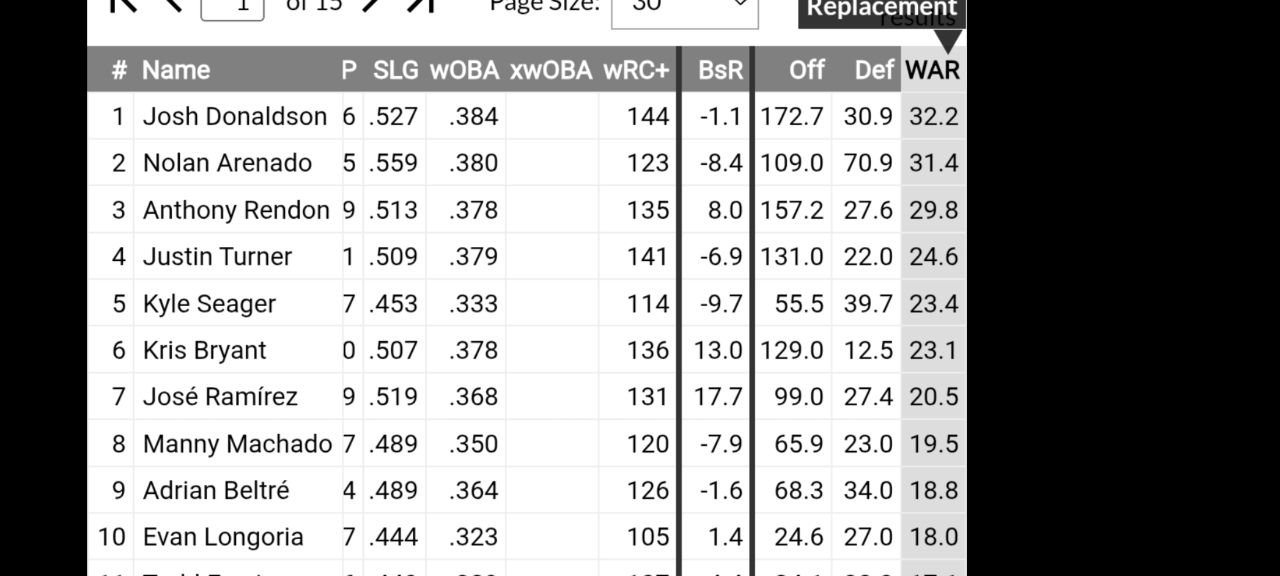Image resolution: width=1280 pixels, height=576 pixels.
Task: Sort by the wOBA column header
Action: tap(465, 70)
